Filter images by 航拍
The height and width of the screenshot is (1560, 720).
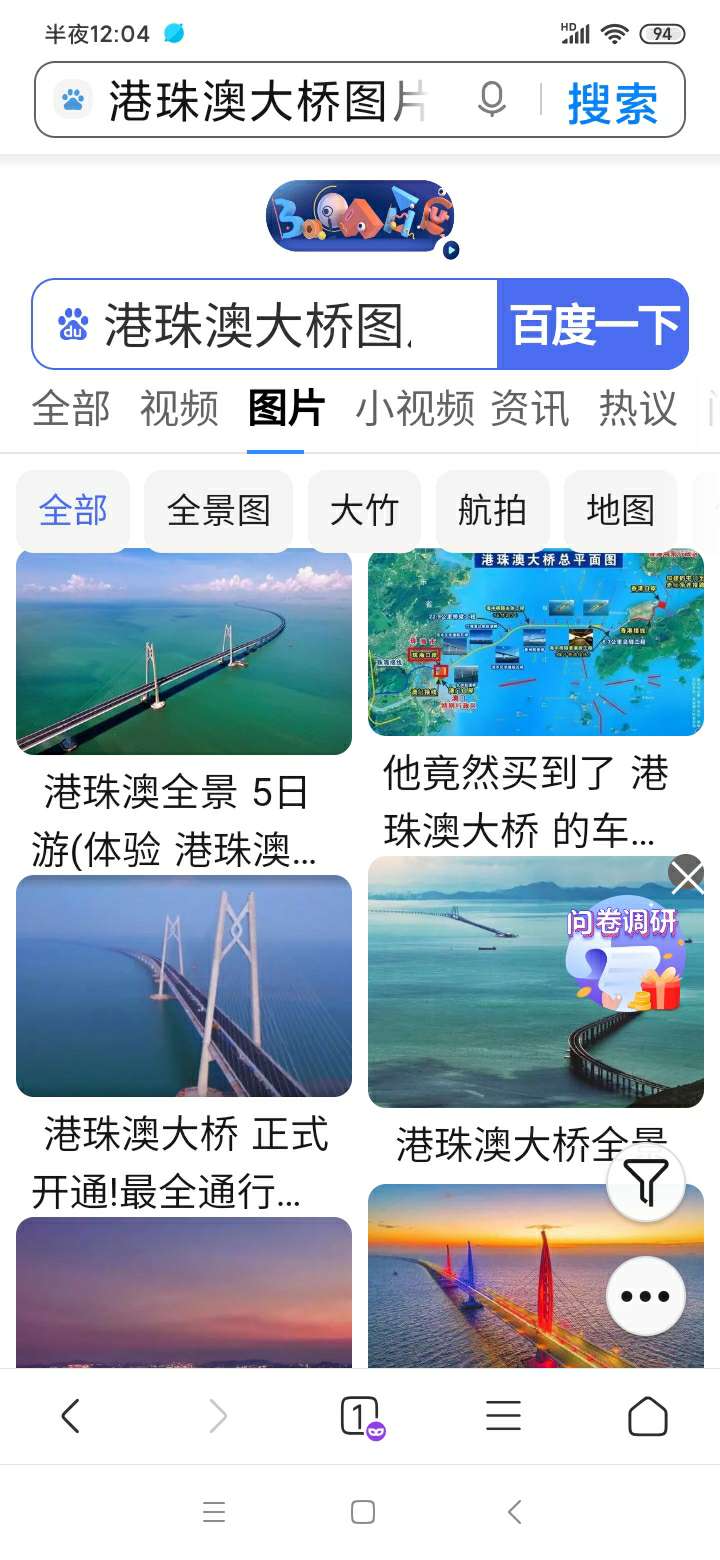[x=492, y=511]
